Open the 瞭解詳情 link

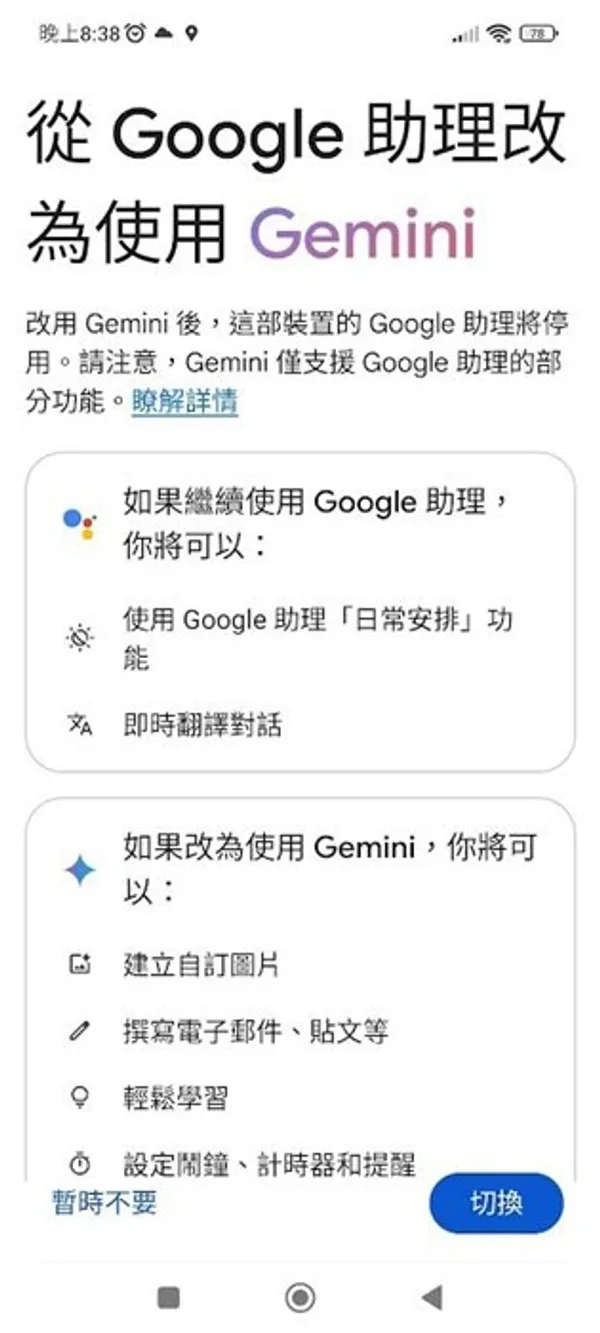tap(185, 403)
